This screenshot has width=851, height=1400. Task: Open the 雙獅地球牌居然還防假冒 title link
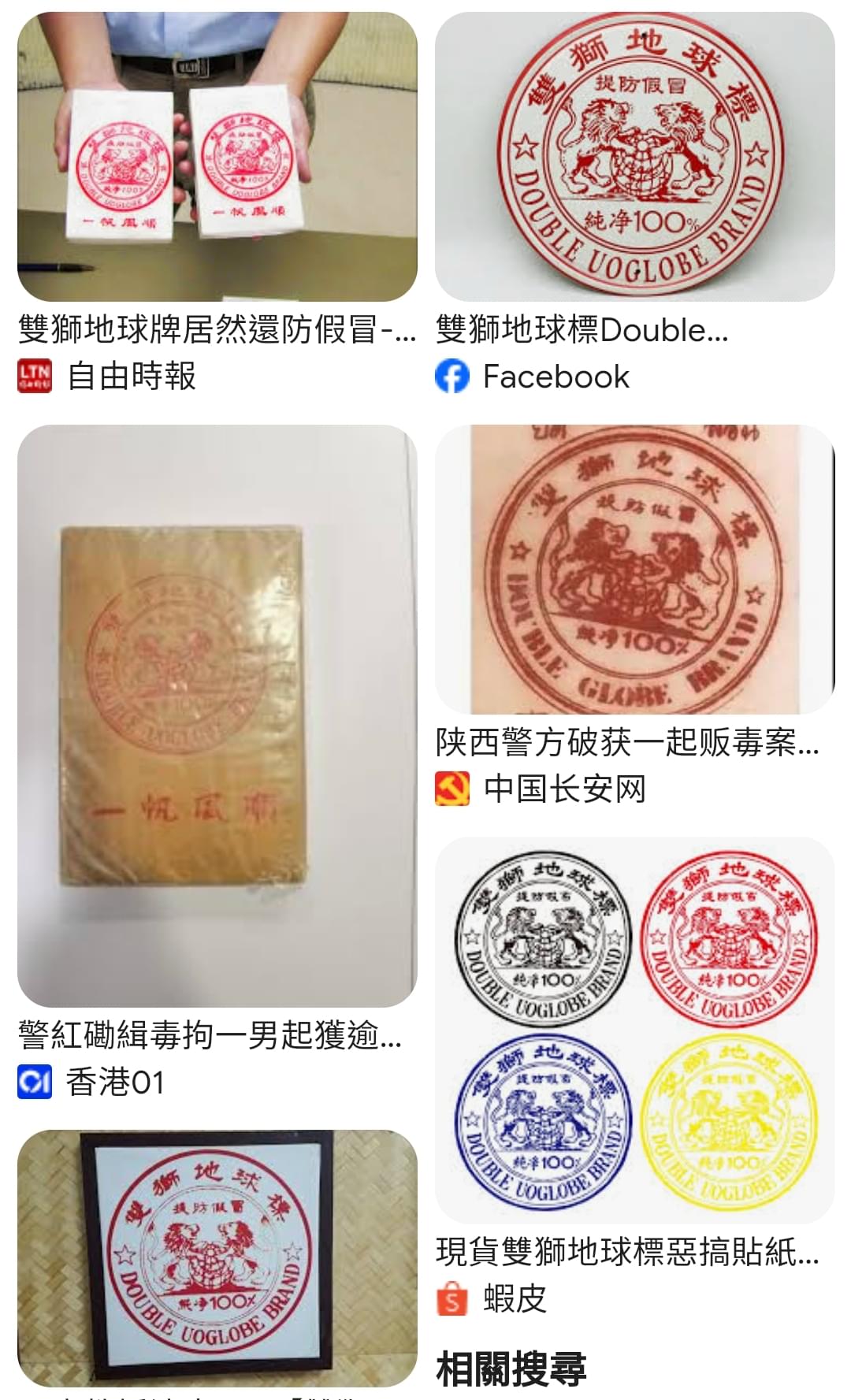click(217, 329)
